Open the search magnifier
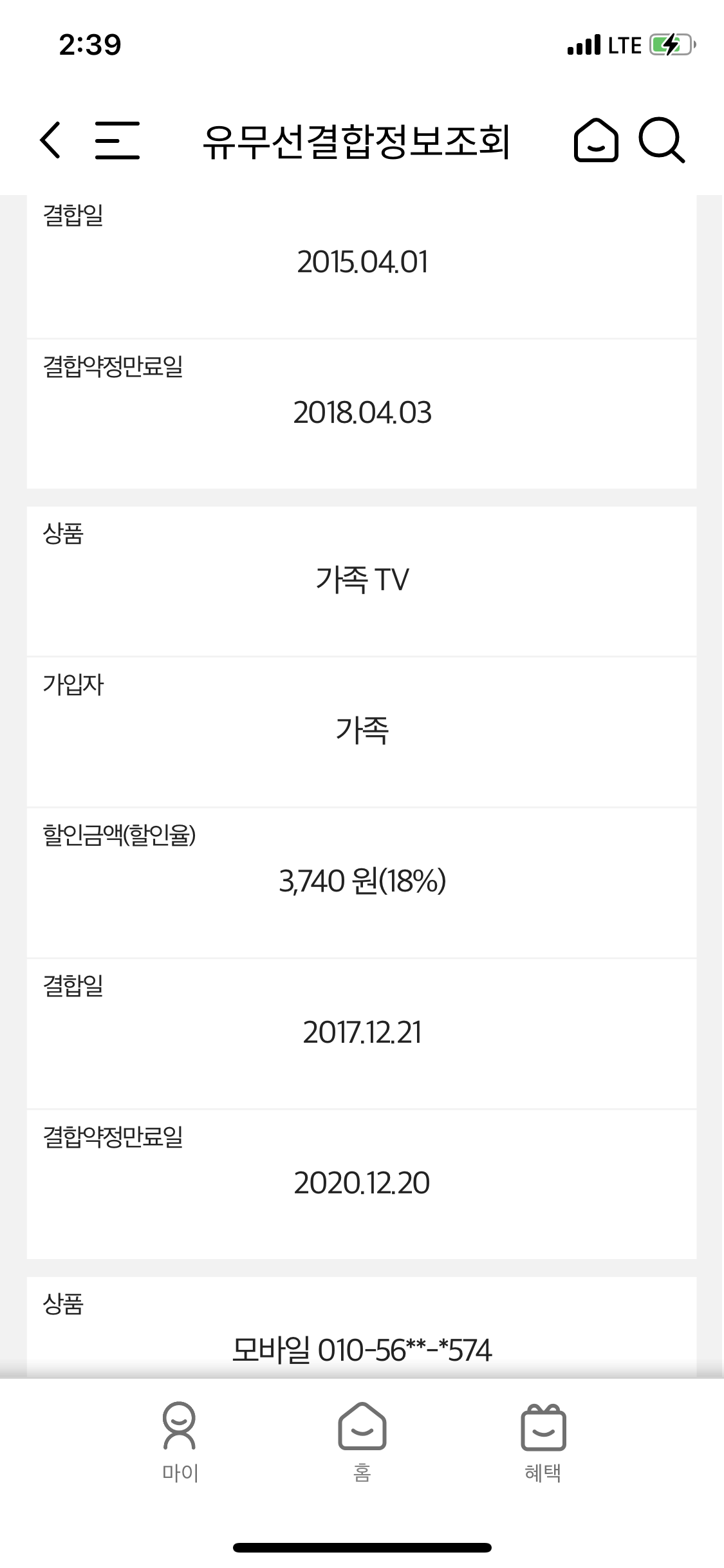The width and height of the screenshot is (724, 1568). point(662,140)
